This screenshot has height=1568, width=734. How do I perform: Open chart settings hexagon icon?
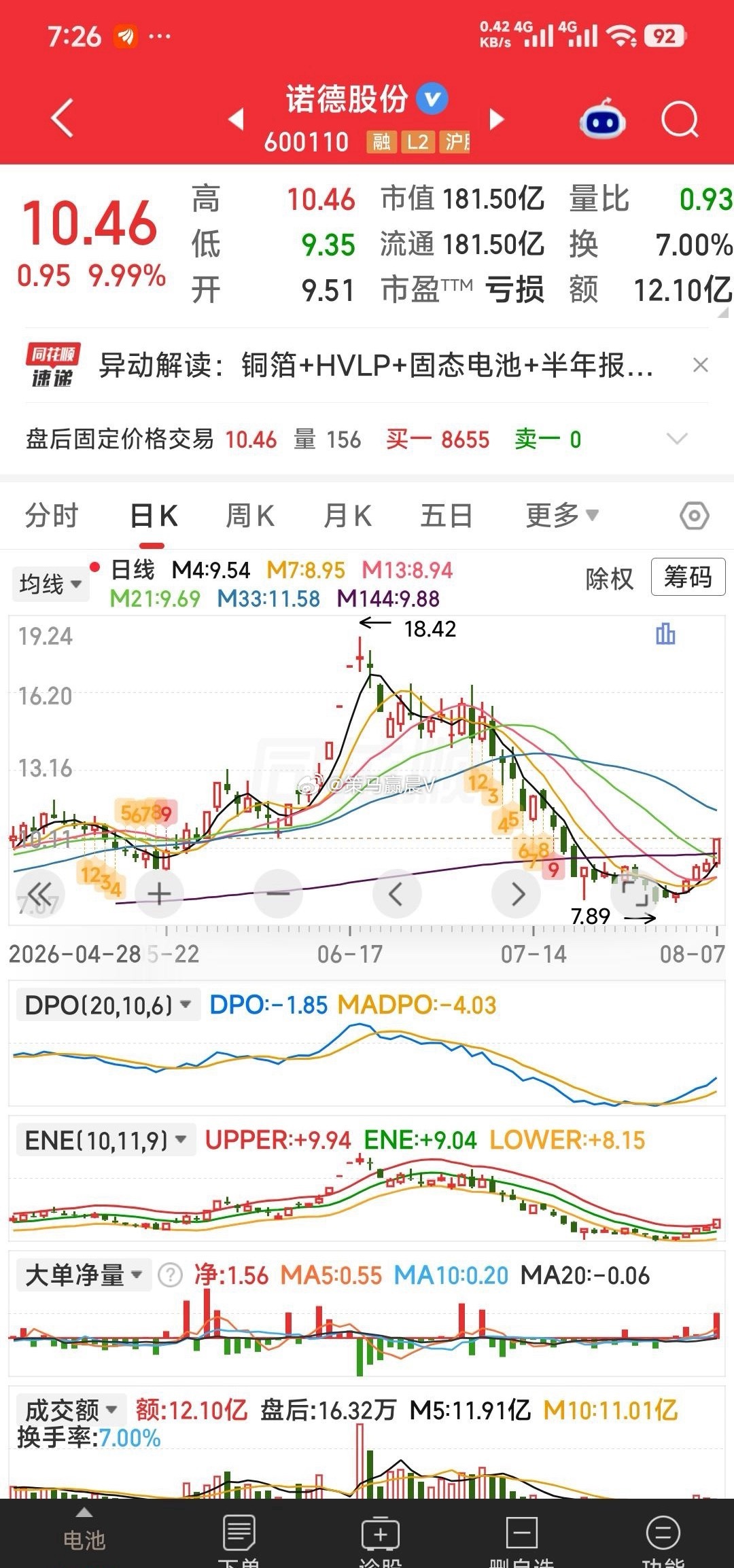[x=695, y=516]
